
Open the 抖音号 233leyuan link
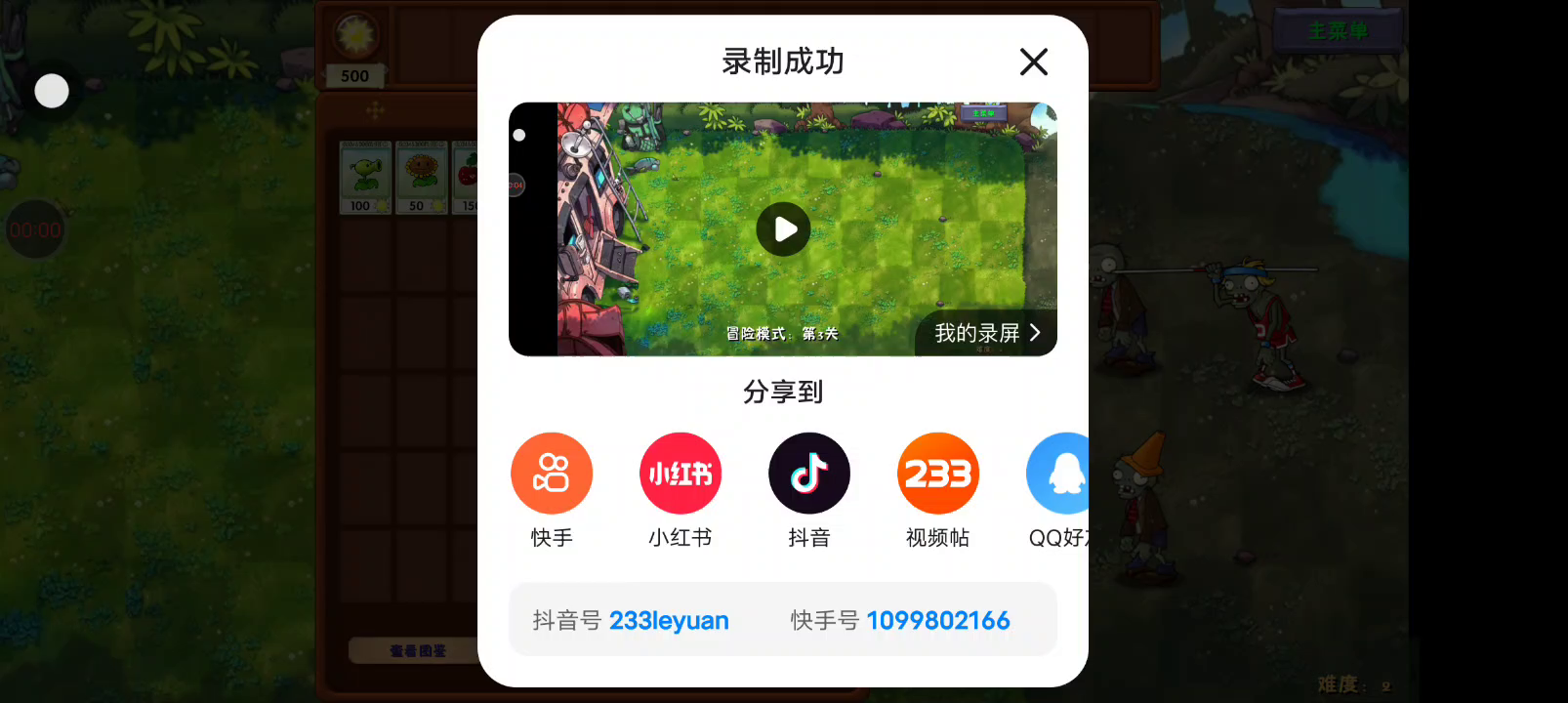669,621
